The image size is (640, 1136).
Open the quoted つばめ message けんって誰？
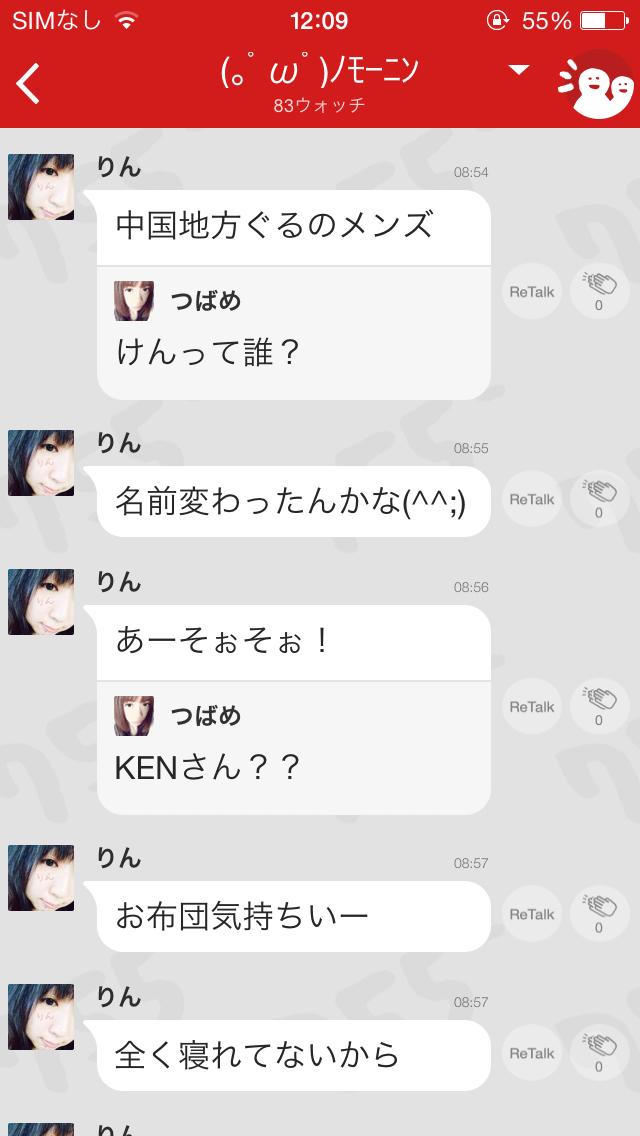(293, 332)
